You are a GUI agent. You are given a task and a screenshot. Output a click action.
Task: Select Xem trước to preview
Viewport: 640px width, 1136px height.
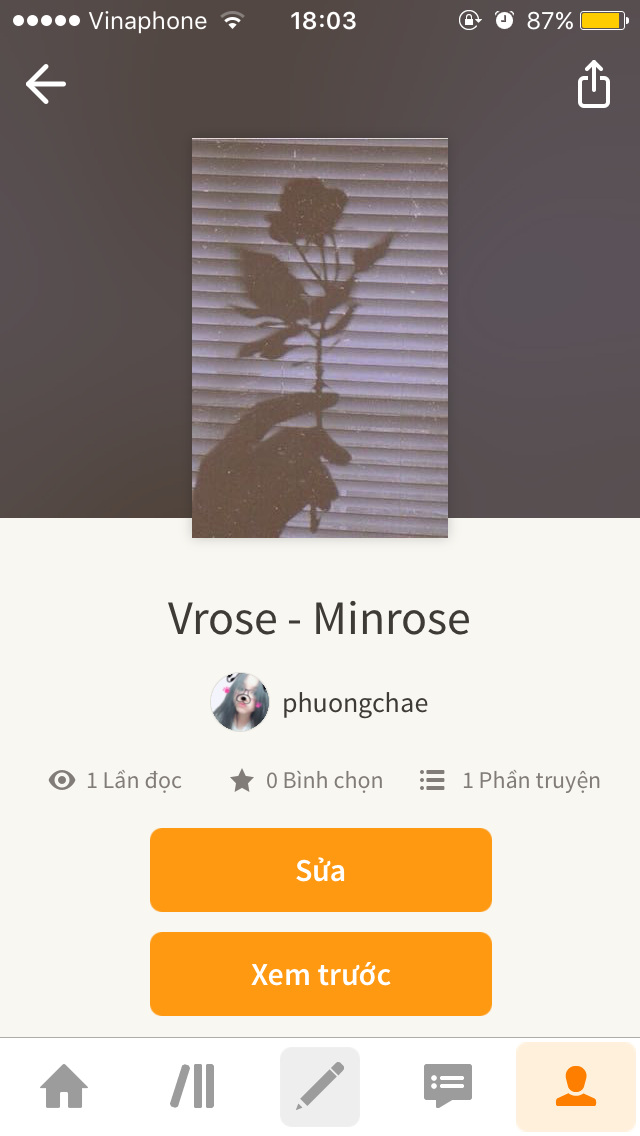coord(320,974)
